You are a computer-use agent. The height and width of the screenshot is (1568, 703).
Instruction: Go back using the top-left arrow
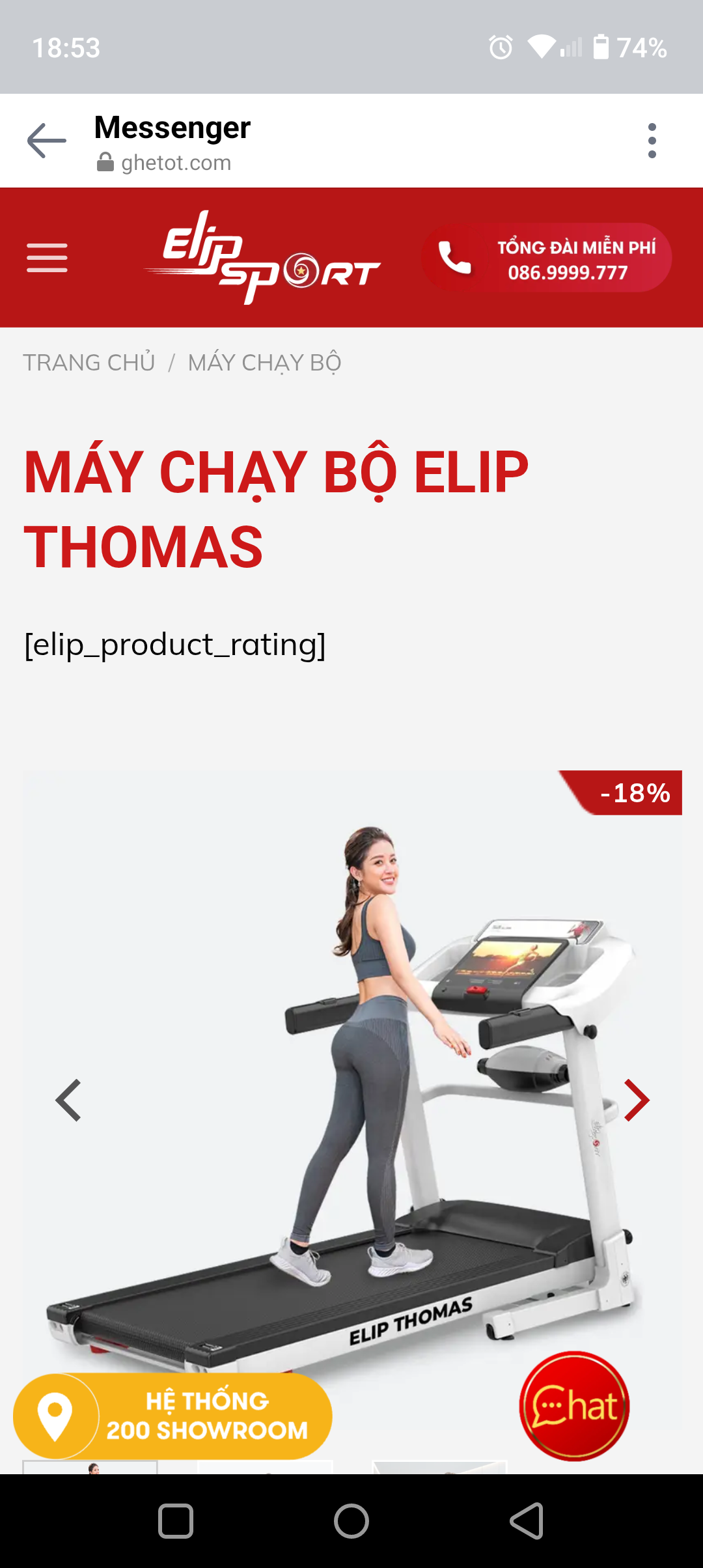coord(47,141)
